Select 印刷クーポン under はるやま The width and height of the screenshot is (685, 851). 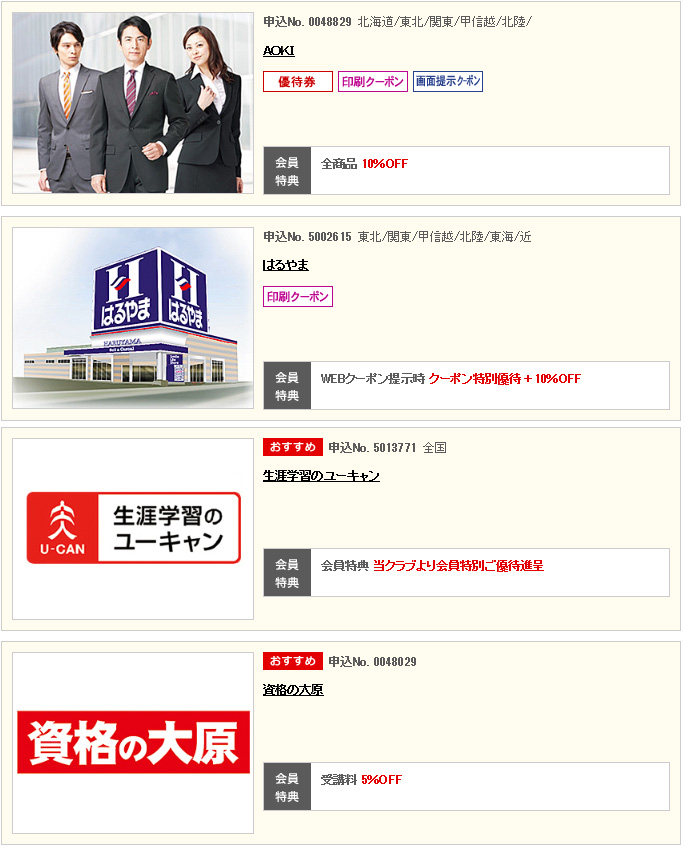pyautogui.click(x=297, y=297)
